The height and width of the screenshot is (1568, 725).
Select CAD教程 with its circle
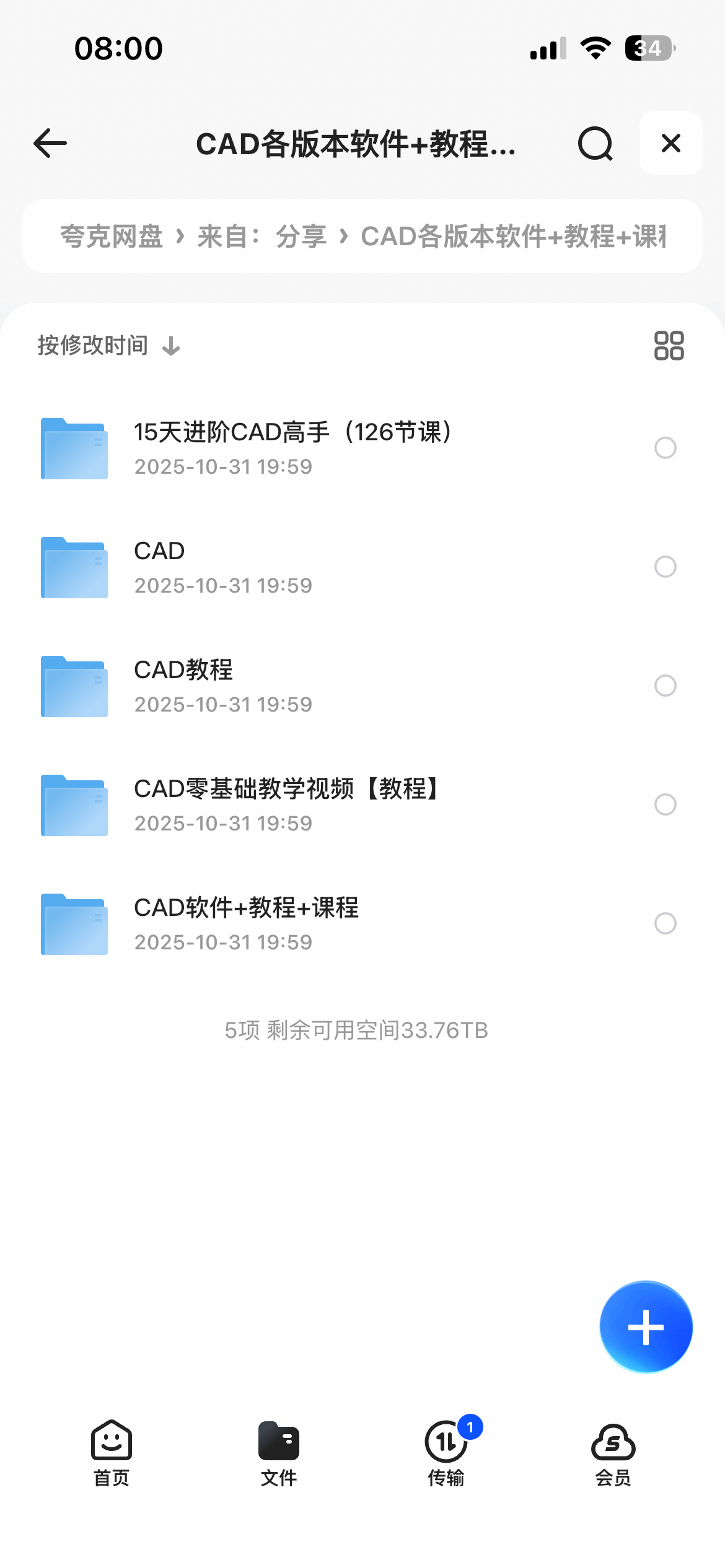[x=665, y=685]
